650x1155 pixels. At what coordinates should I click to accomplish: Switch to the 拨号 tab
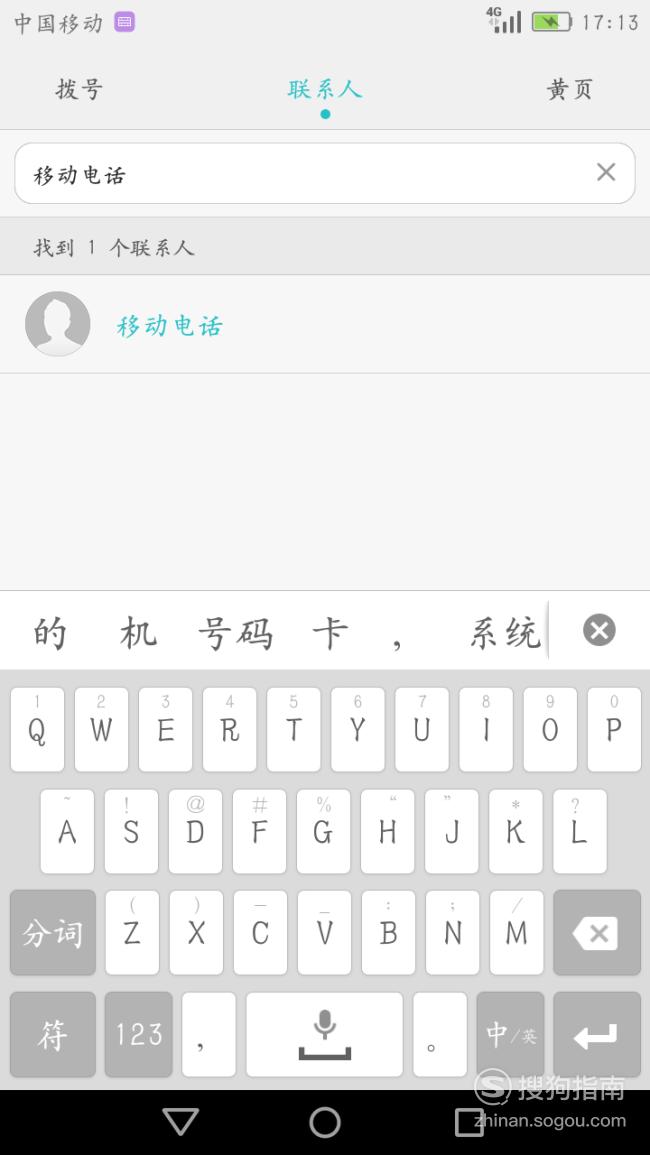pyautogui.click(x=79, y=89)
